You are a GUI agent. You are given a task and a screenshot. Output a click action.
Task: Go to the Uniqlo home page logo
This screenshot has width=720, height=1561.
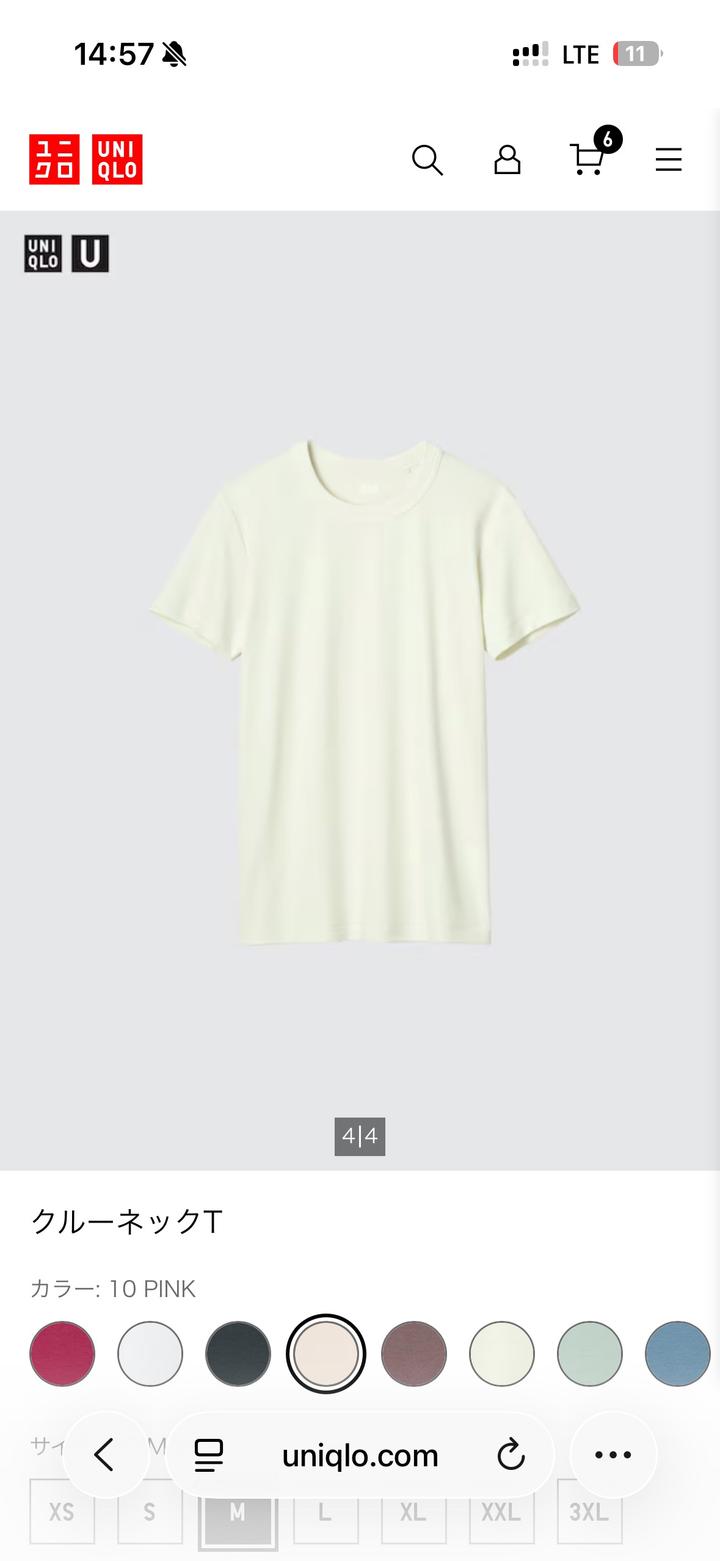(86, 160)
